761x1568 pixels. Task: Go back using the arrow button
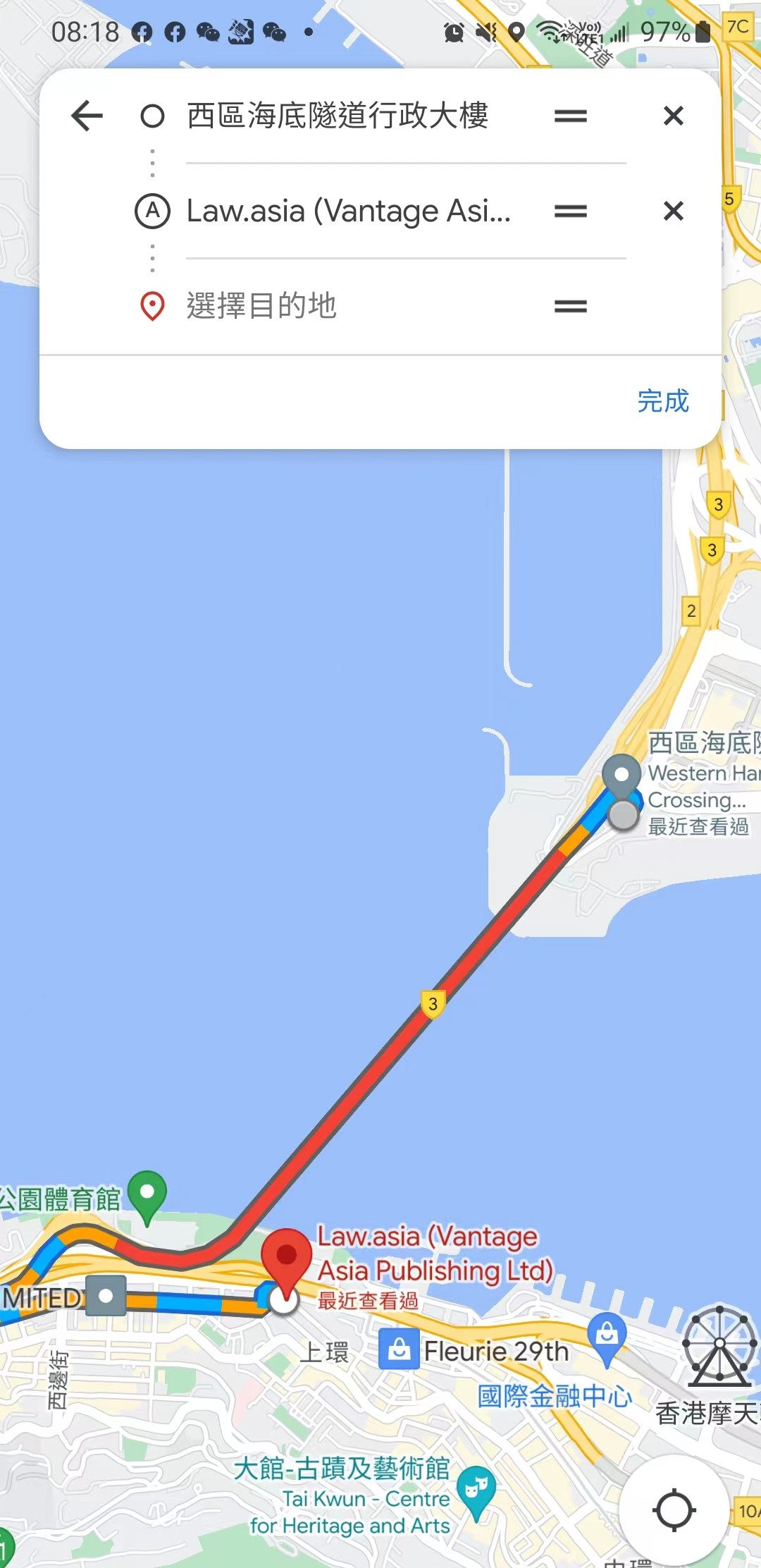coord(87,116)
